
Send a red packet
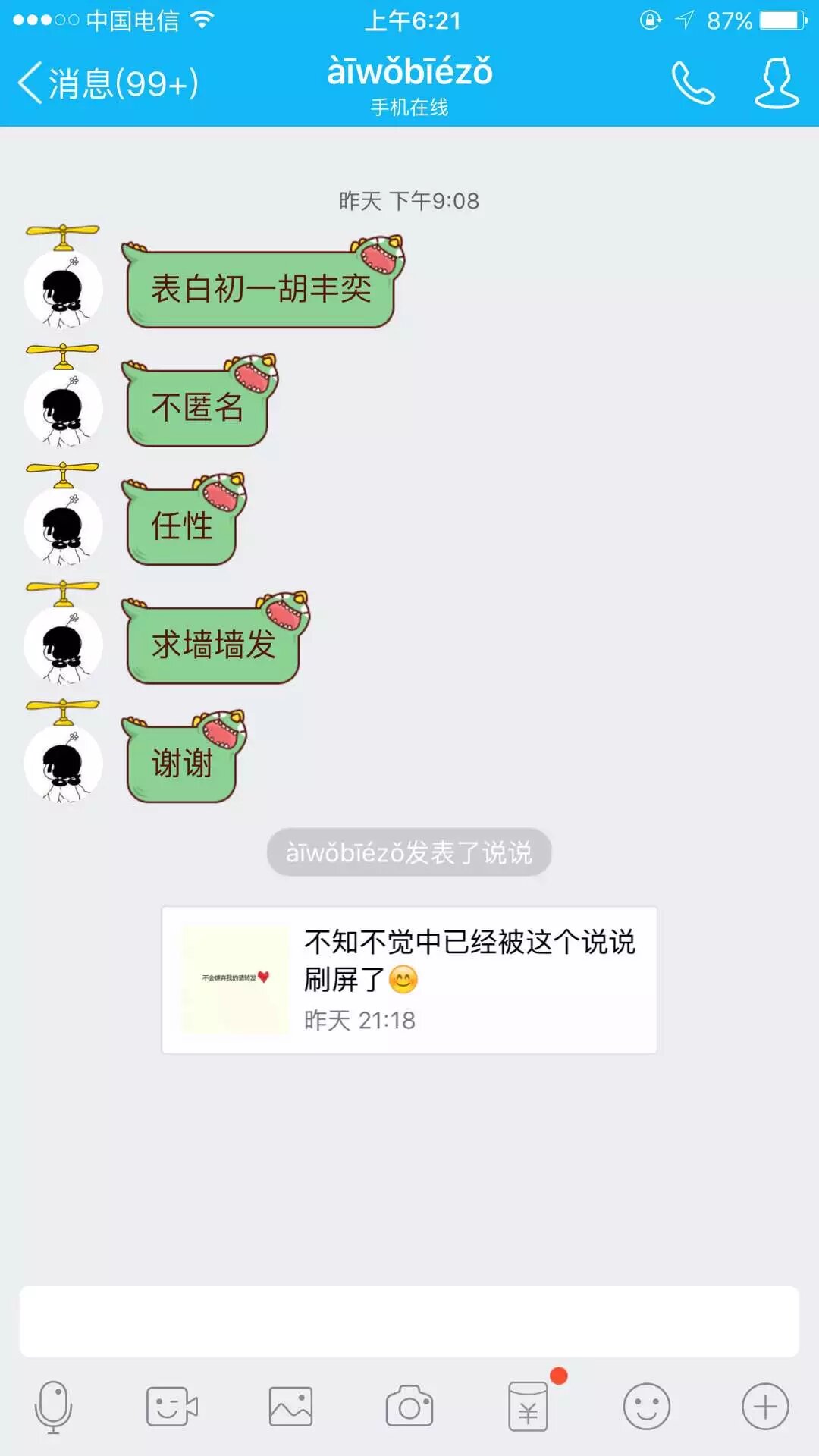pyautogui.click(x=528, y=1407)
